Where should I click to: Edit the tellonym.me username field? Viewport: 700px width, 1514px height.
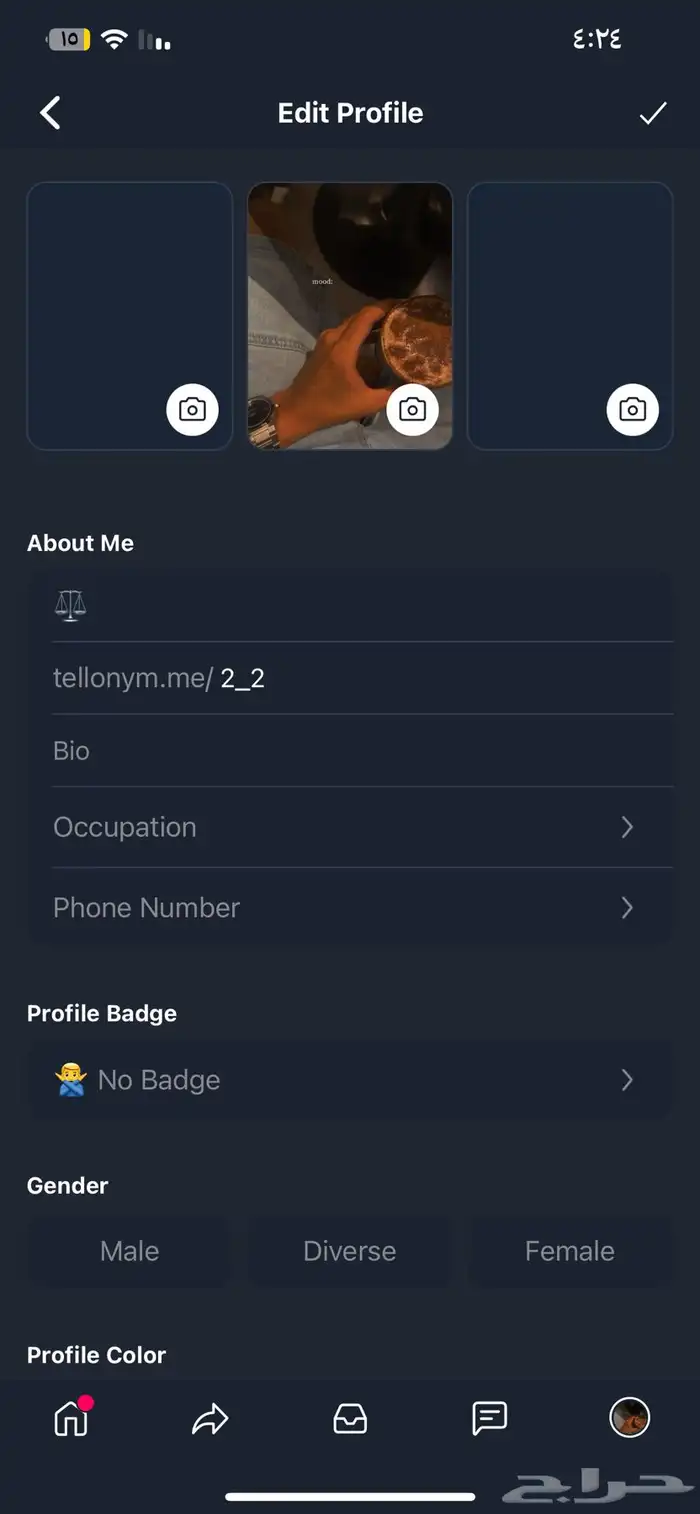point(400,679)
